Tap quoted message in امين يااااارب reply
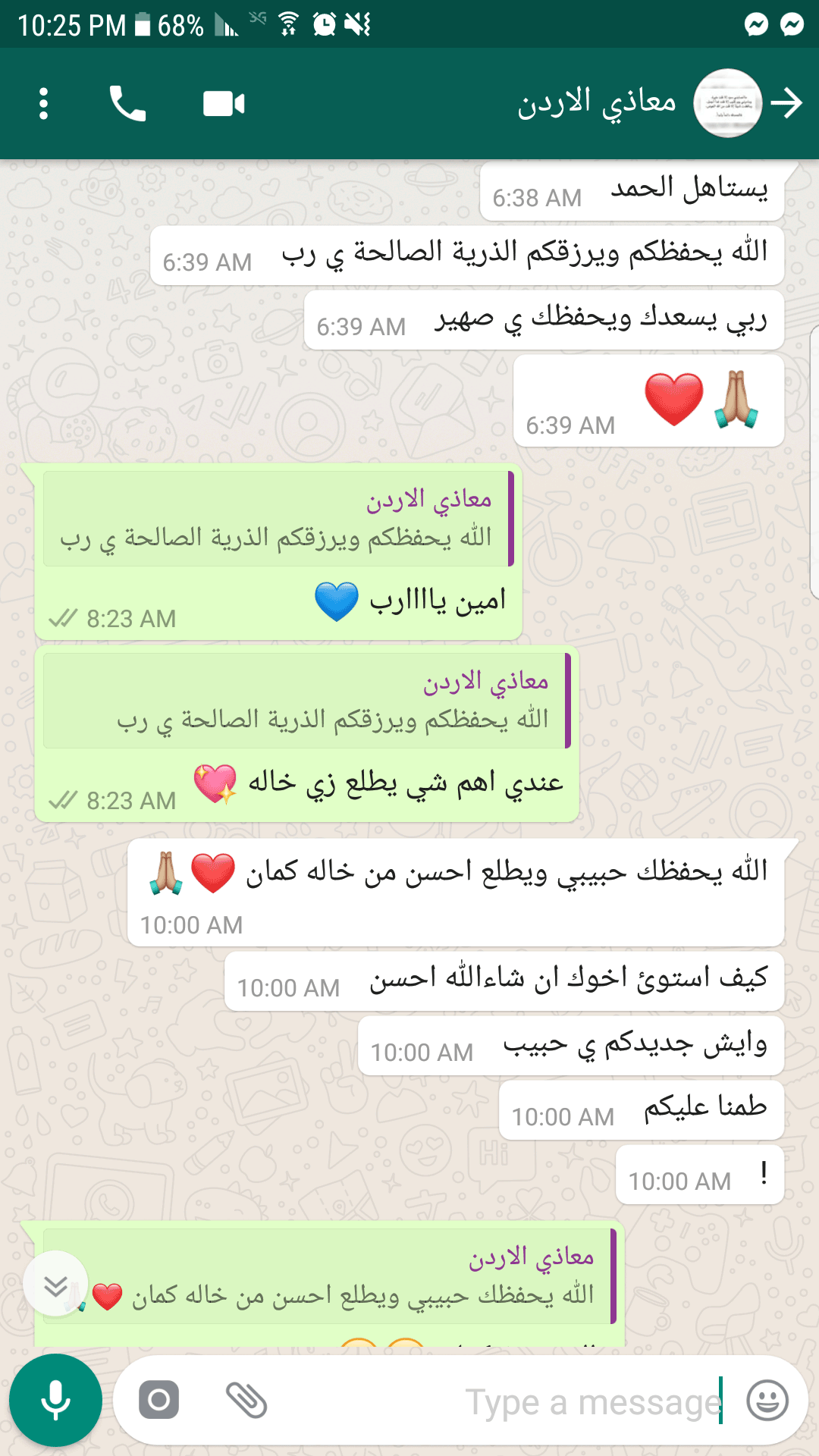 [278, 519]
